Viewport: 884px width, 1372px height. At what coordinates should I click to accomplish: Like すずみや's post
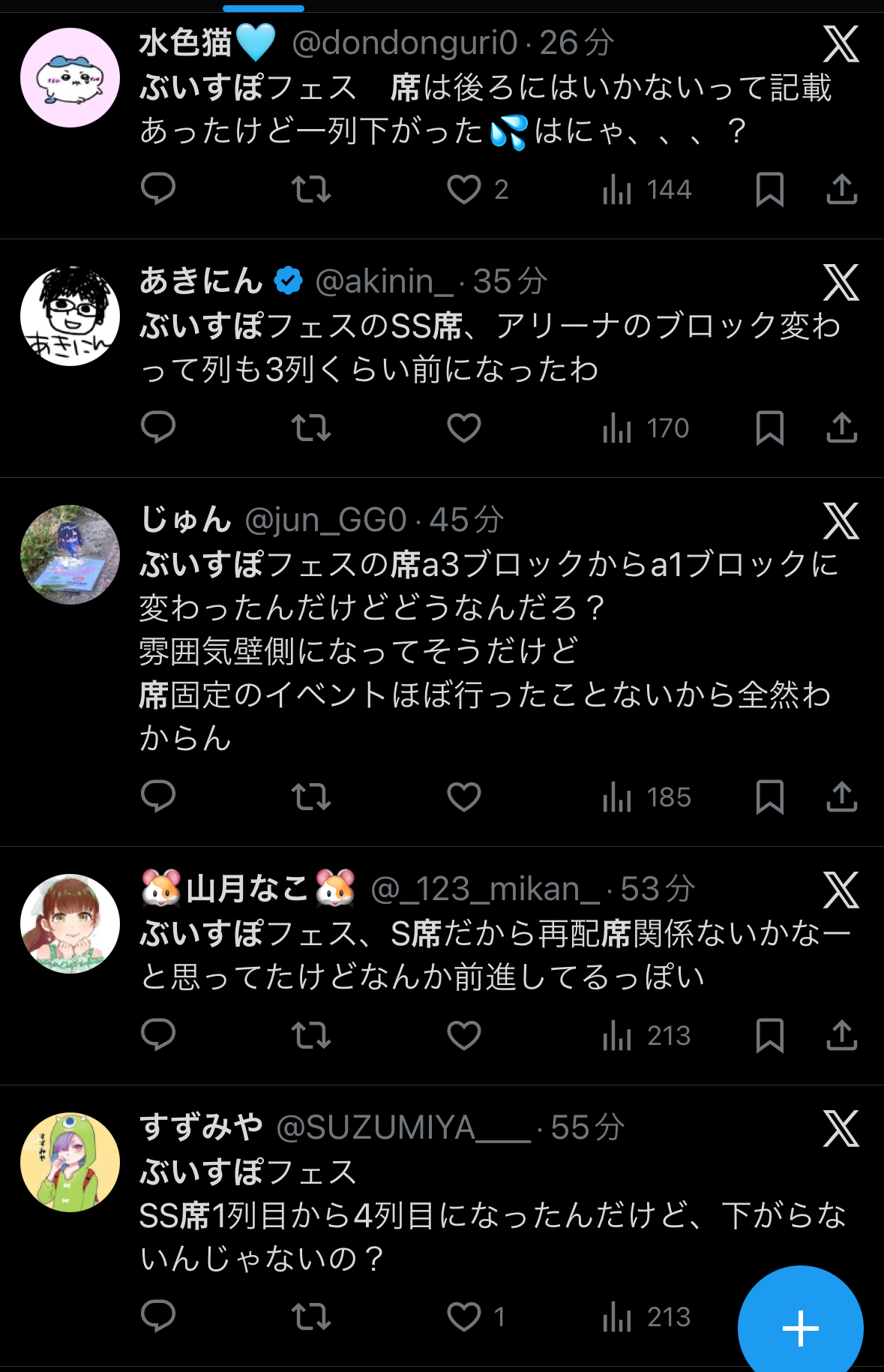[x=464, y=1316]
